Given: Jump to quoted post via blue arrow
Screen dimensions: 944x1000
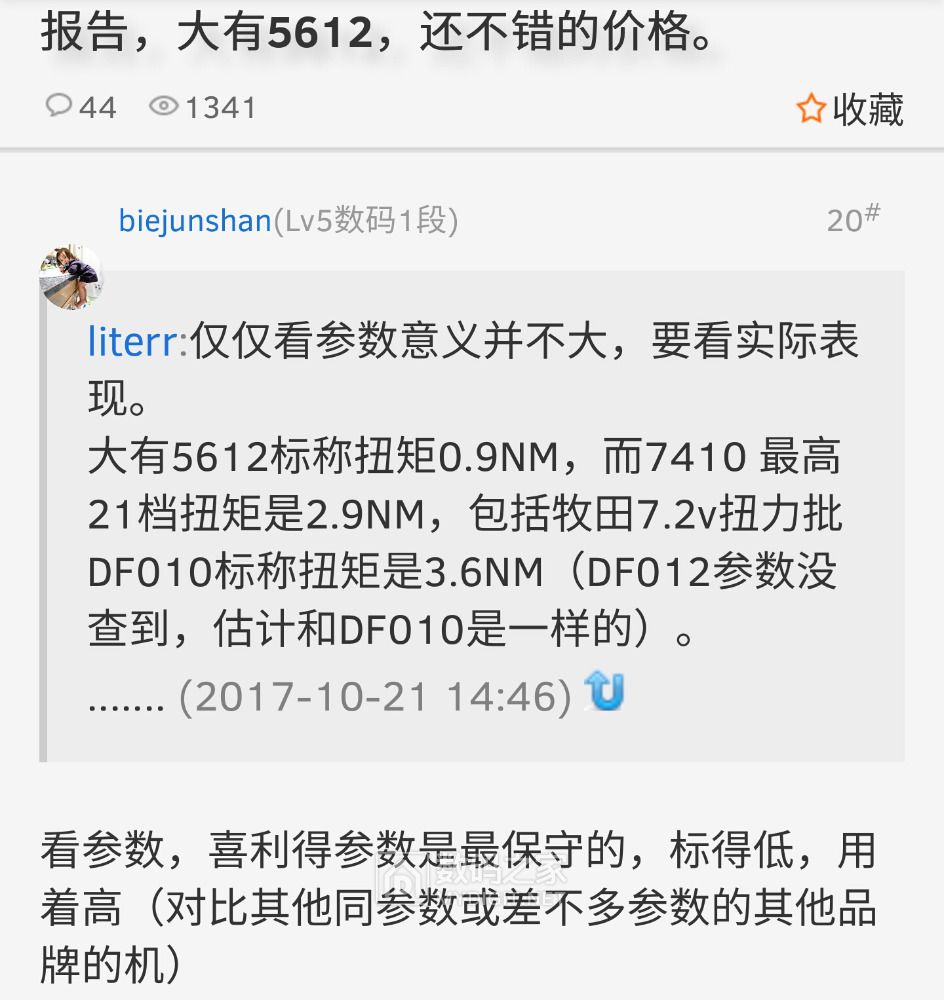Looking at the screenshot, I should coord(604,692).
